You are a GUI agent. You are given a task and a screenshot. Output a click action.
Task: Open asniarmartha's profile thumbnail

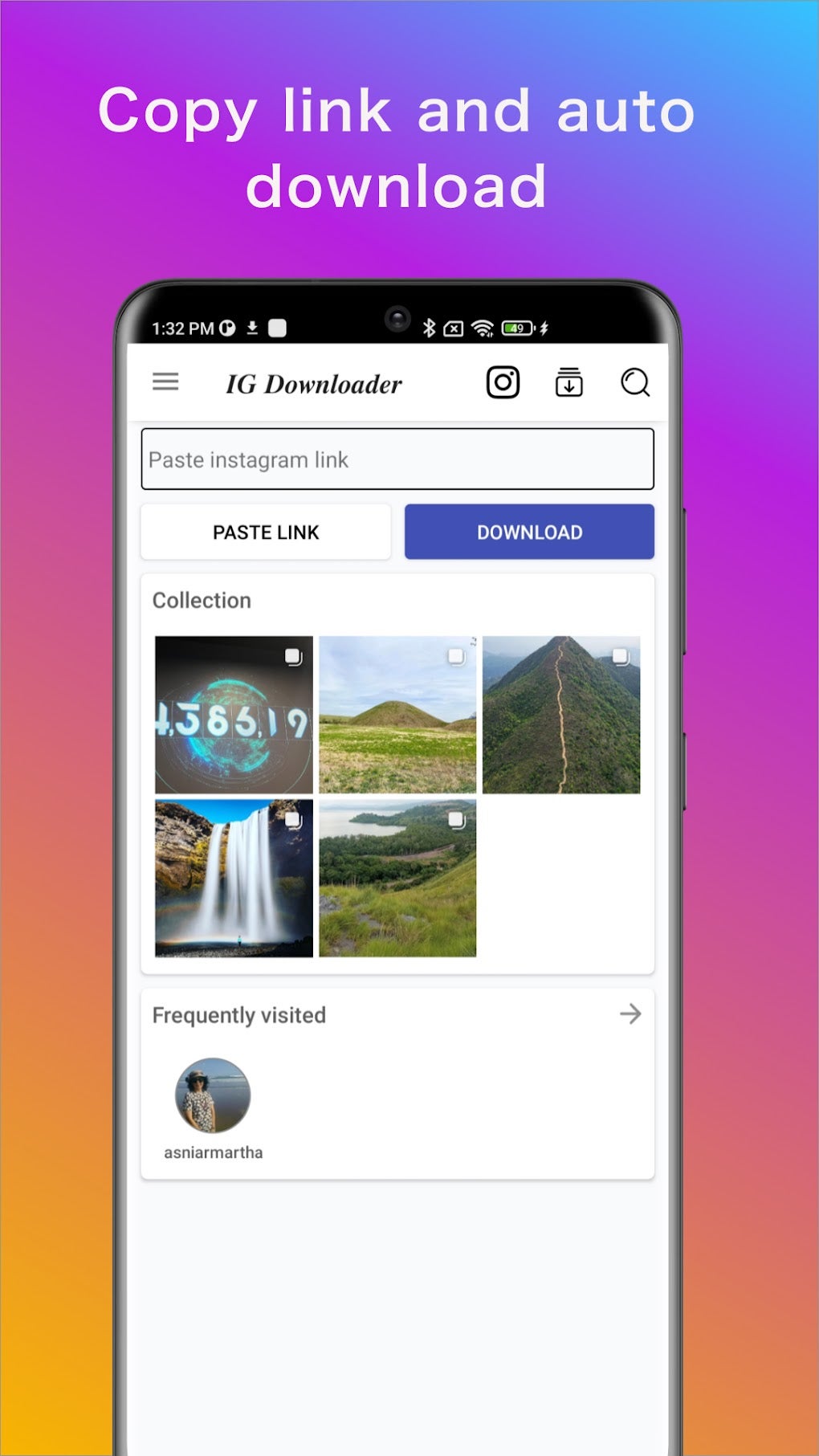[212, 1094]
